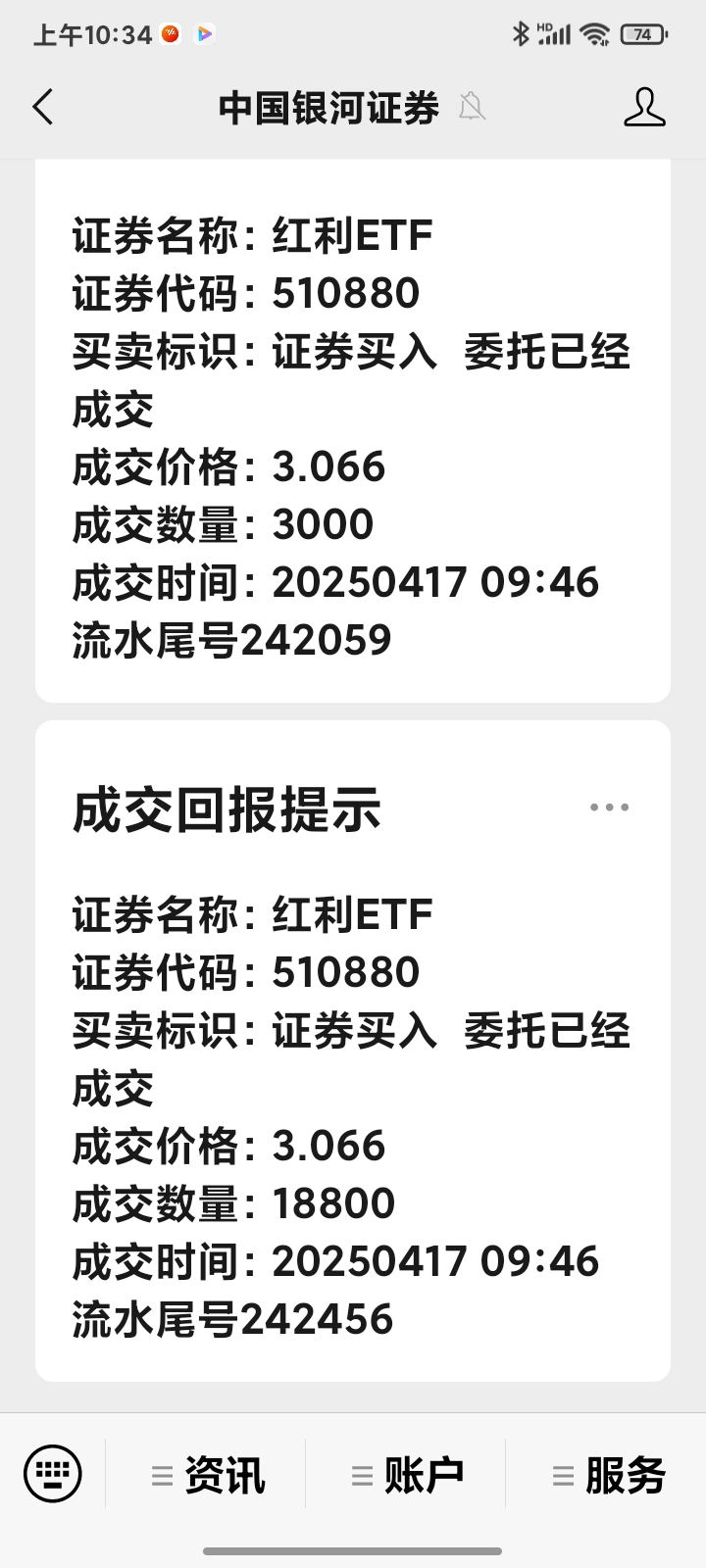Tap the 中国银河证券 title text
This screenshot has width=706, height=1568.
(329, 108)
